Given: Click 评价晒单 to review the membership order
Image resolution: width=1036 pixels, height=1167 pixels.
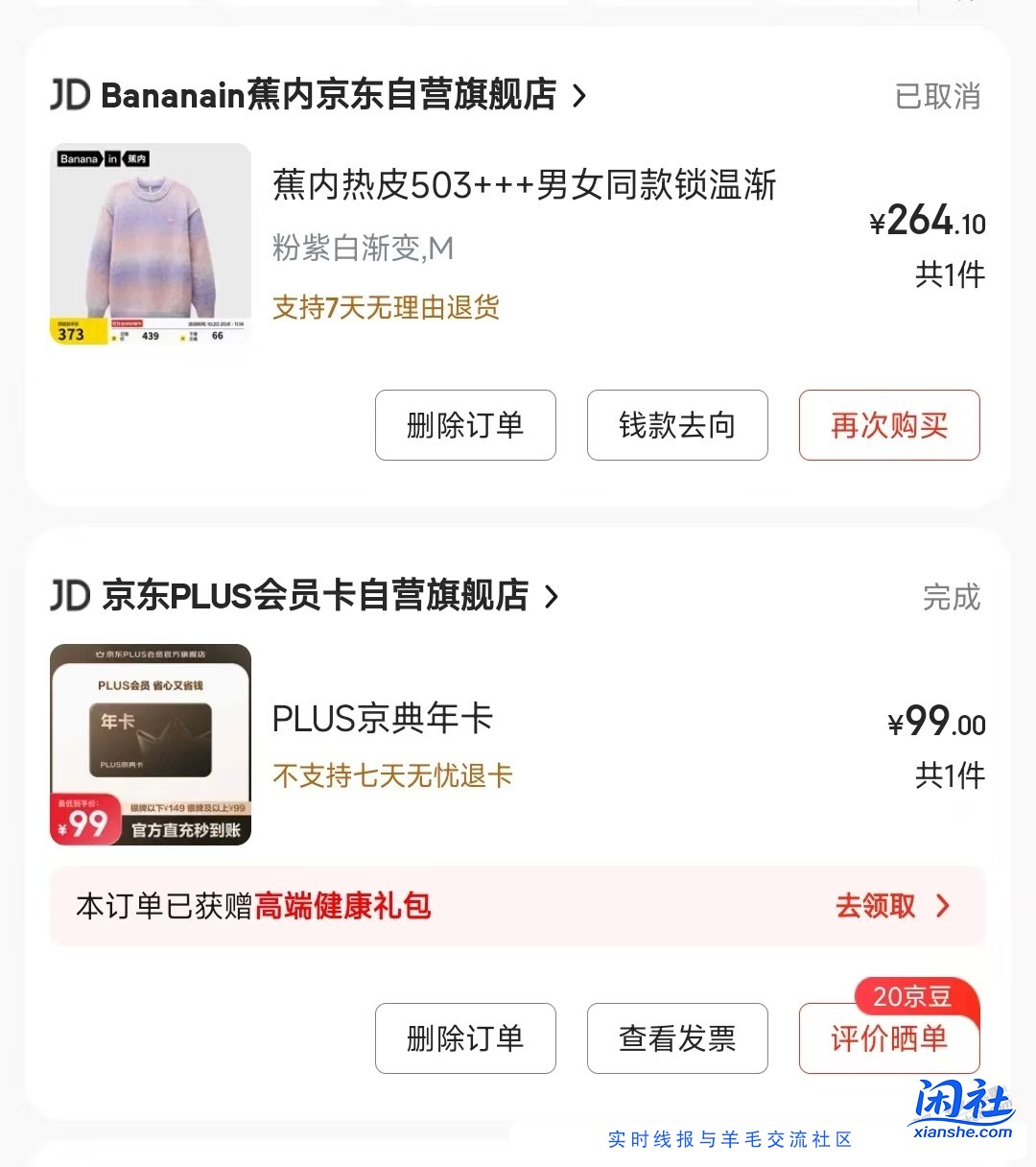Looking at the screenshot, I should (x=888, y=1039).
